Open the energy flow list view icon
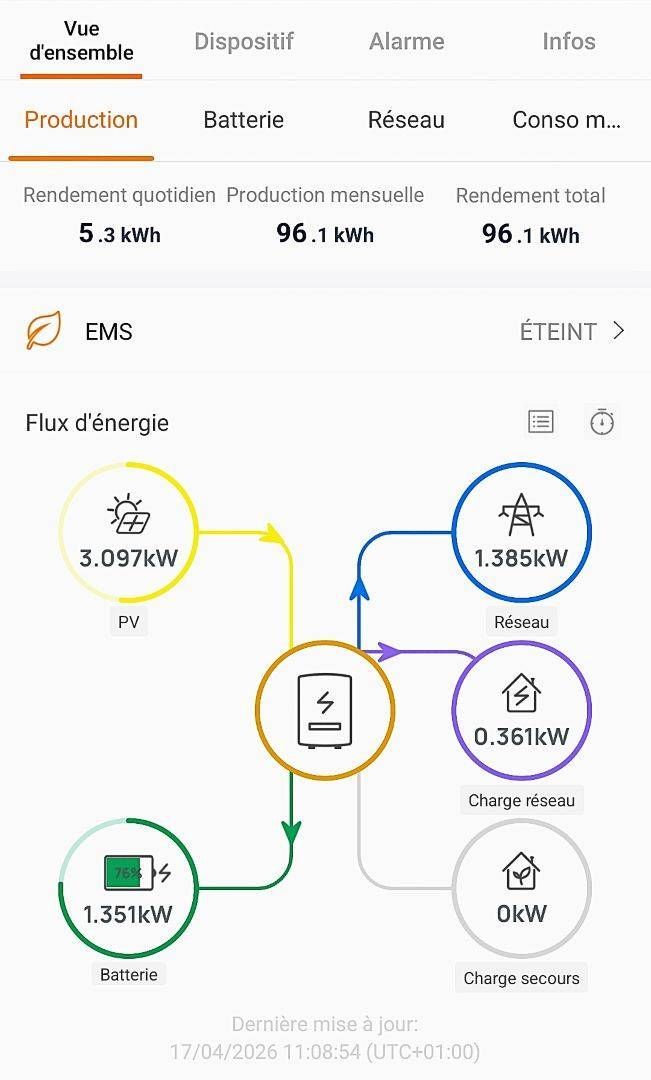This screenshot has width=651, height=1080. point(541,422)
